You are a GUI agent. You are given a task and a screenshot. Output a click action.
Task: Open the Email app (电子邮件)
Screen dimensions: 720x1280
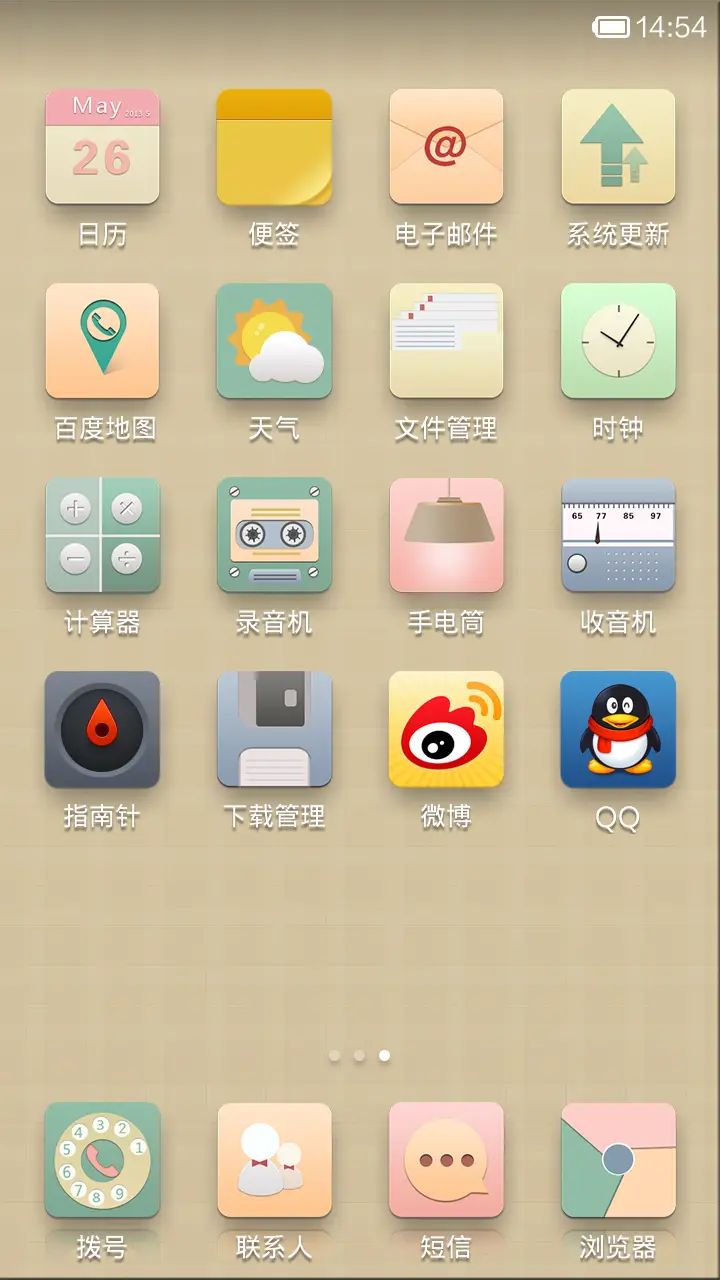pyautogui.click(x=446, y=146)
